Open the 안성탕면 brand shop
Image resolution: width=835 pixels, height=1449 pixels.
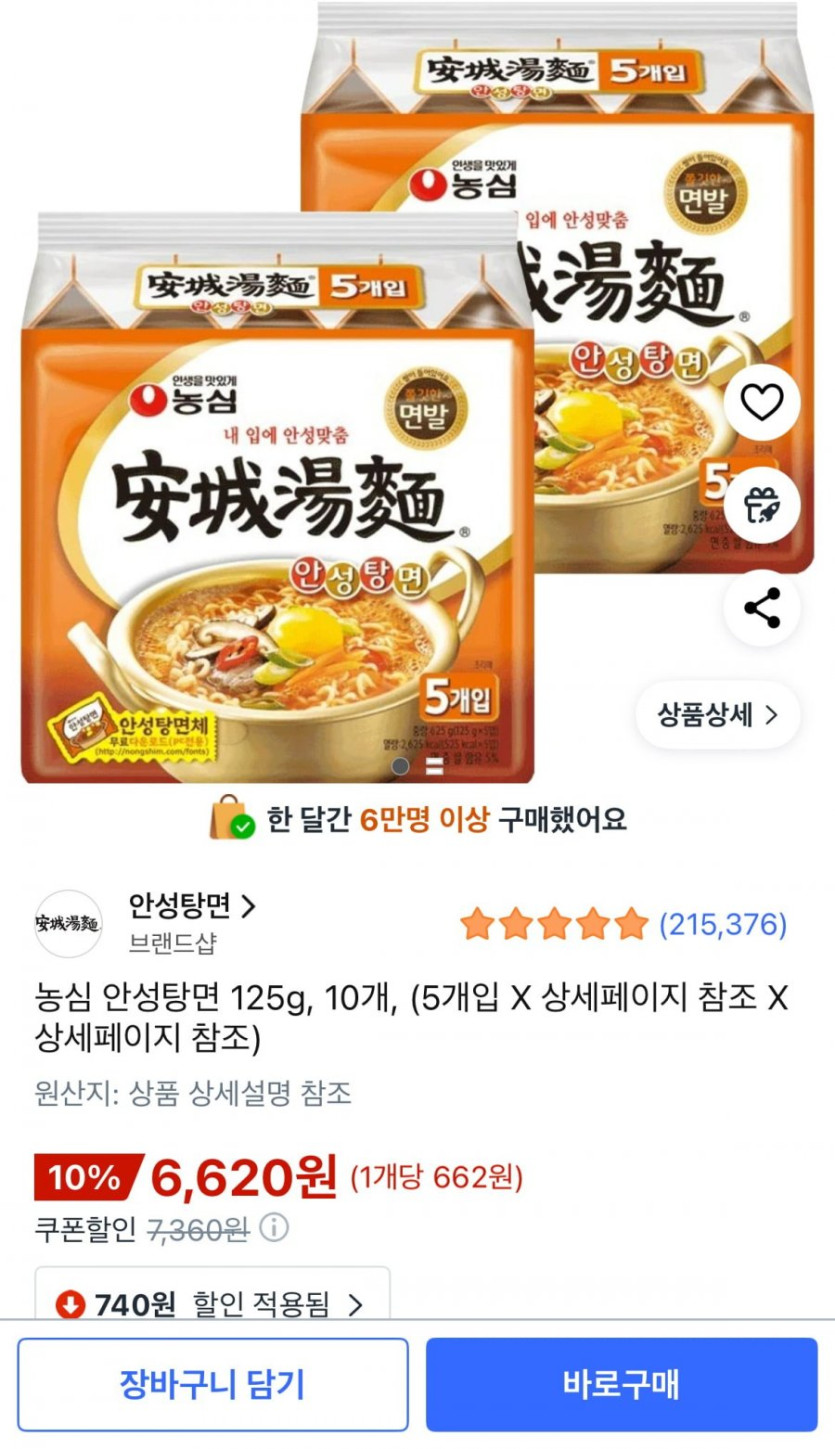[x=192, y=906]
